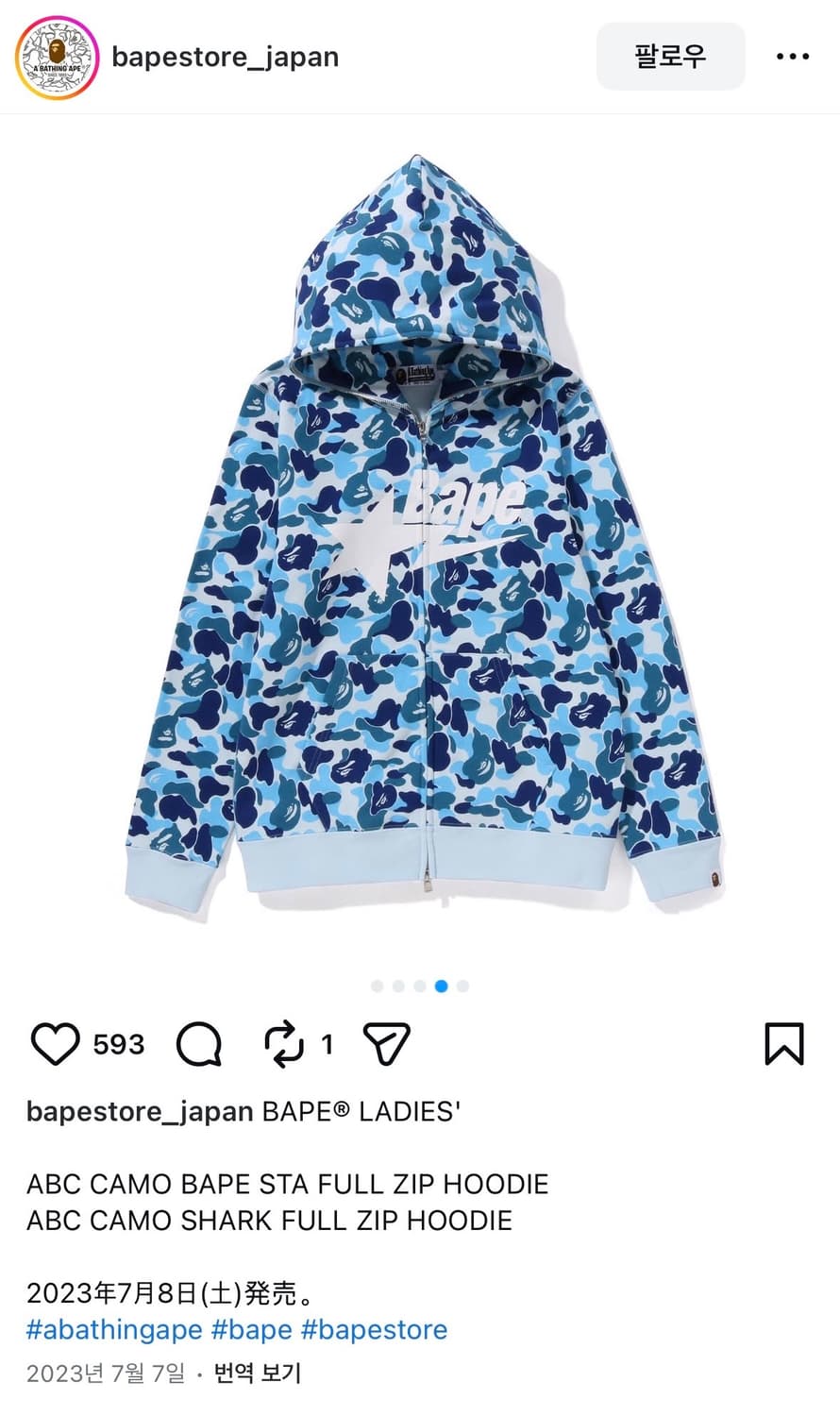Click the heart icon next to the 593 count
840x1416 pixels.
pos(57,1045)
